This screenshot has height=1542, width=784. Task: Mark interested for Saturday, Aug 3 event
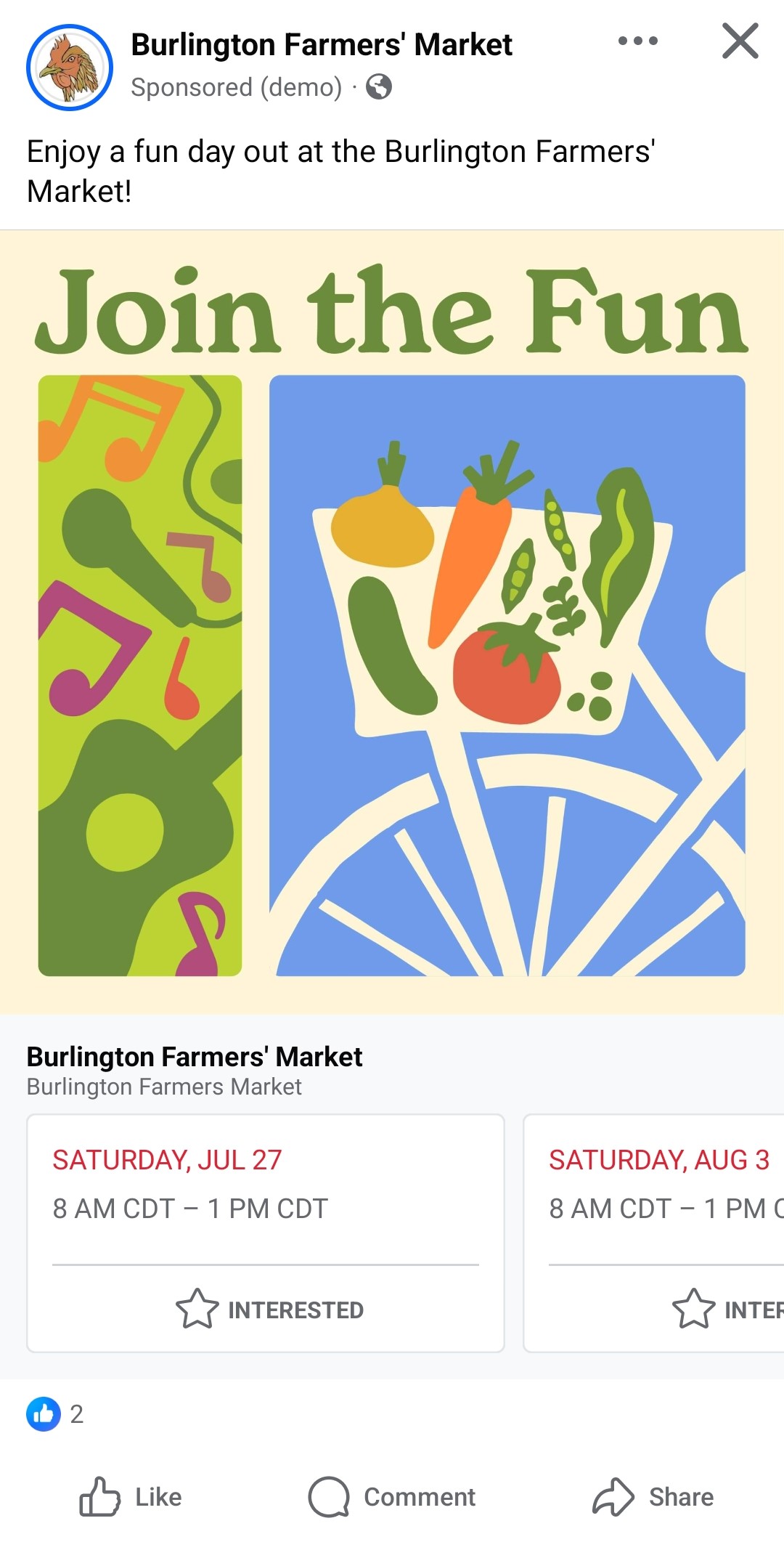[726, 1309]
